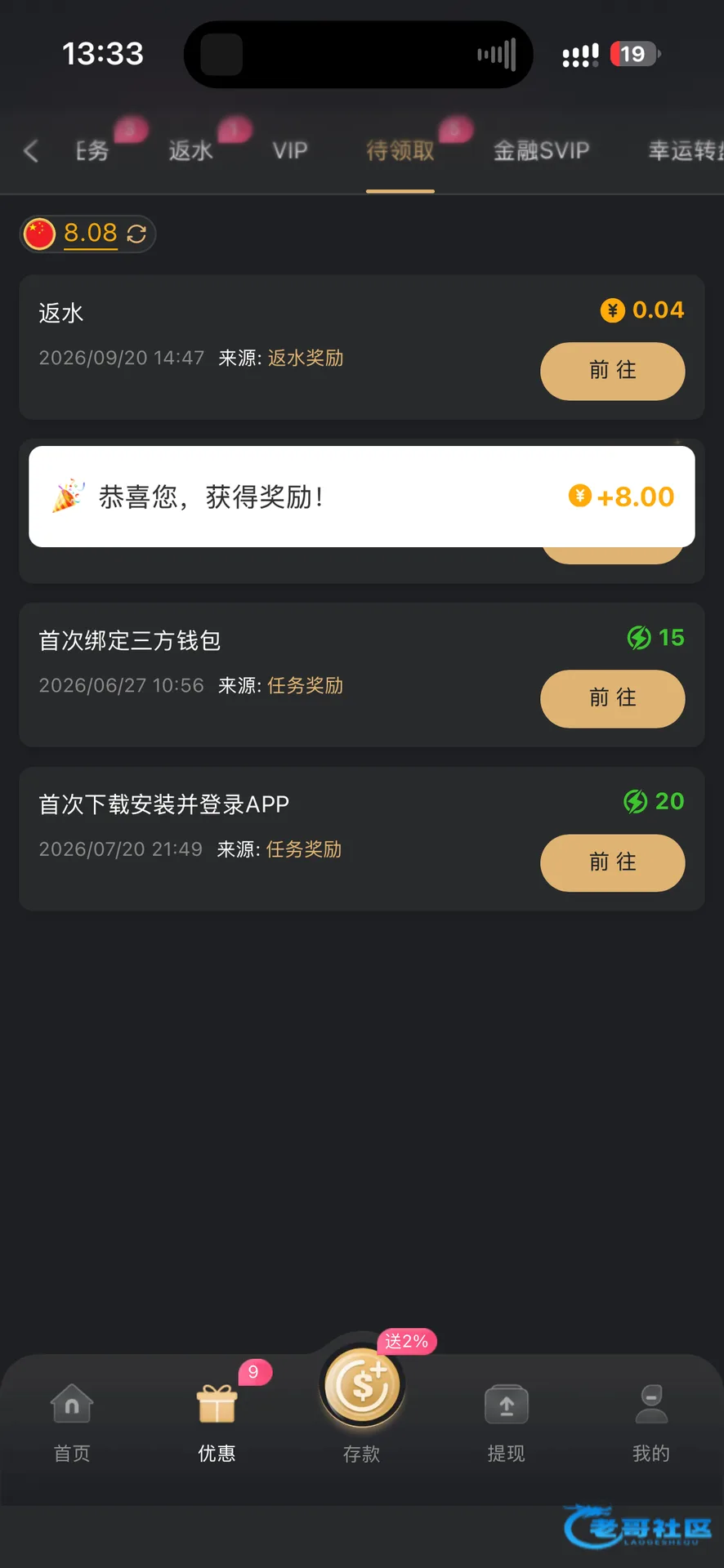Select the 待领取 tab
The image size is (724, 1568).
pyautogui.click(x=400, y=150)
